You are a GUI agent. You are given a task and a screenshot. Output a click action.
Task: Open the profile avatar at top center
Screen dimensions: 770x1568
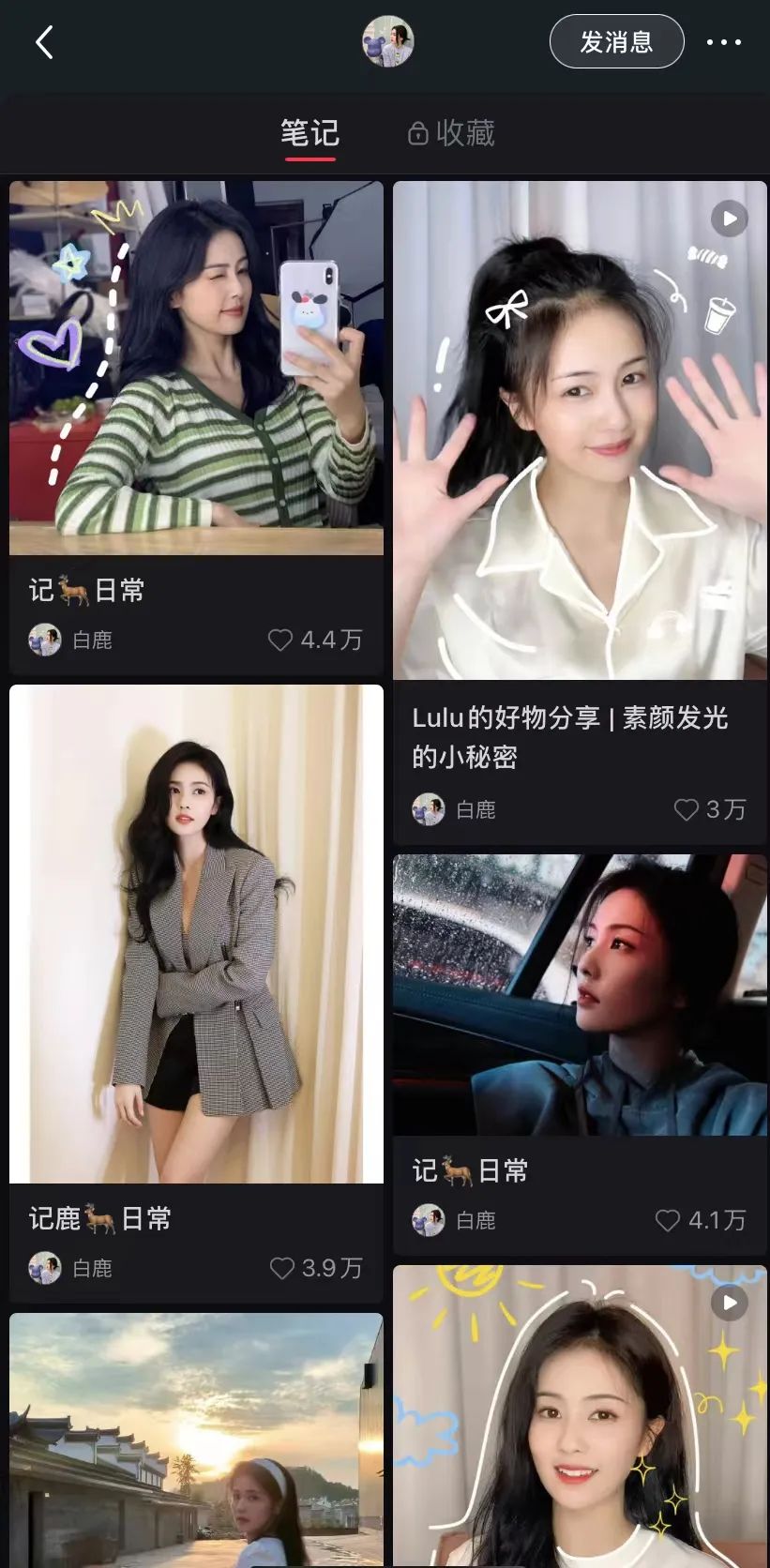click(387, 41)
